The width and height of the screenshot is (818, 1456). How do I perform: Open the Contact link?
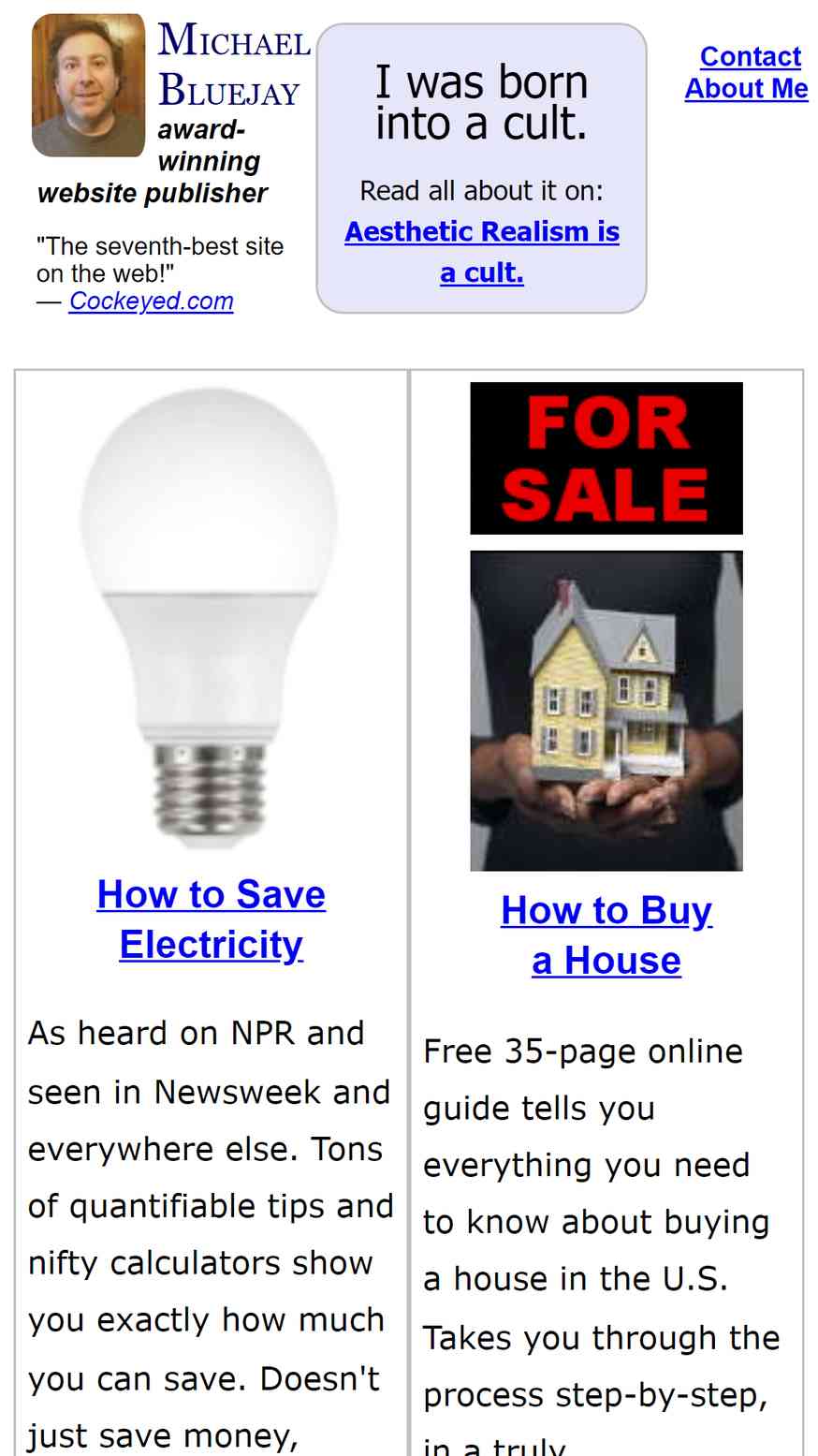[750, 56]
